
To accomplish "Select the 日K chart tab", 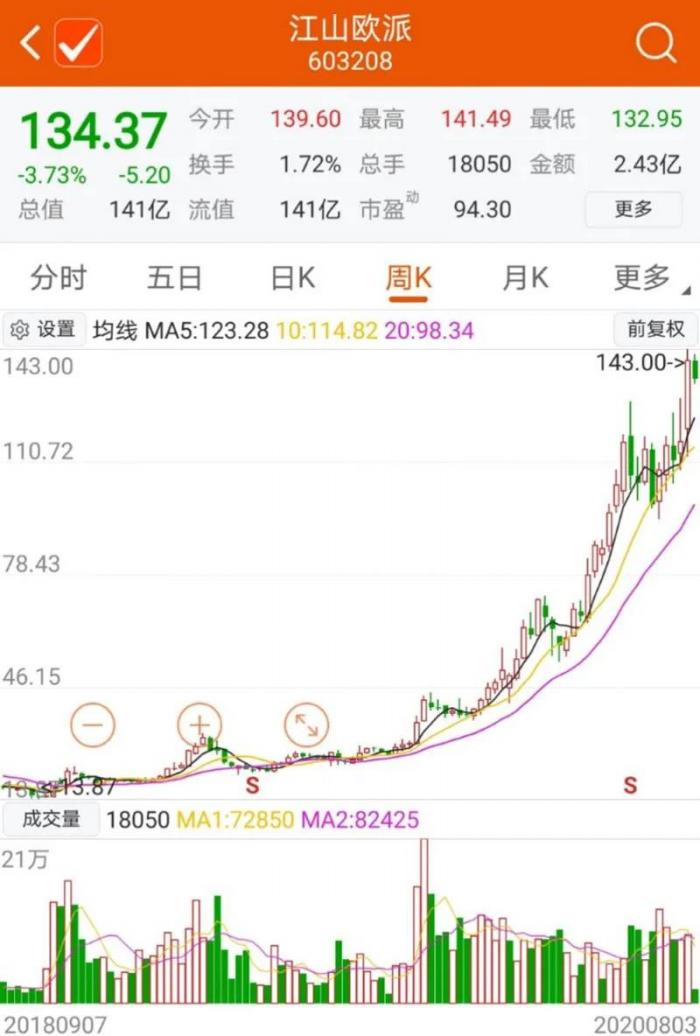I will [293, 278].
